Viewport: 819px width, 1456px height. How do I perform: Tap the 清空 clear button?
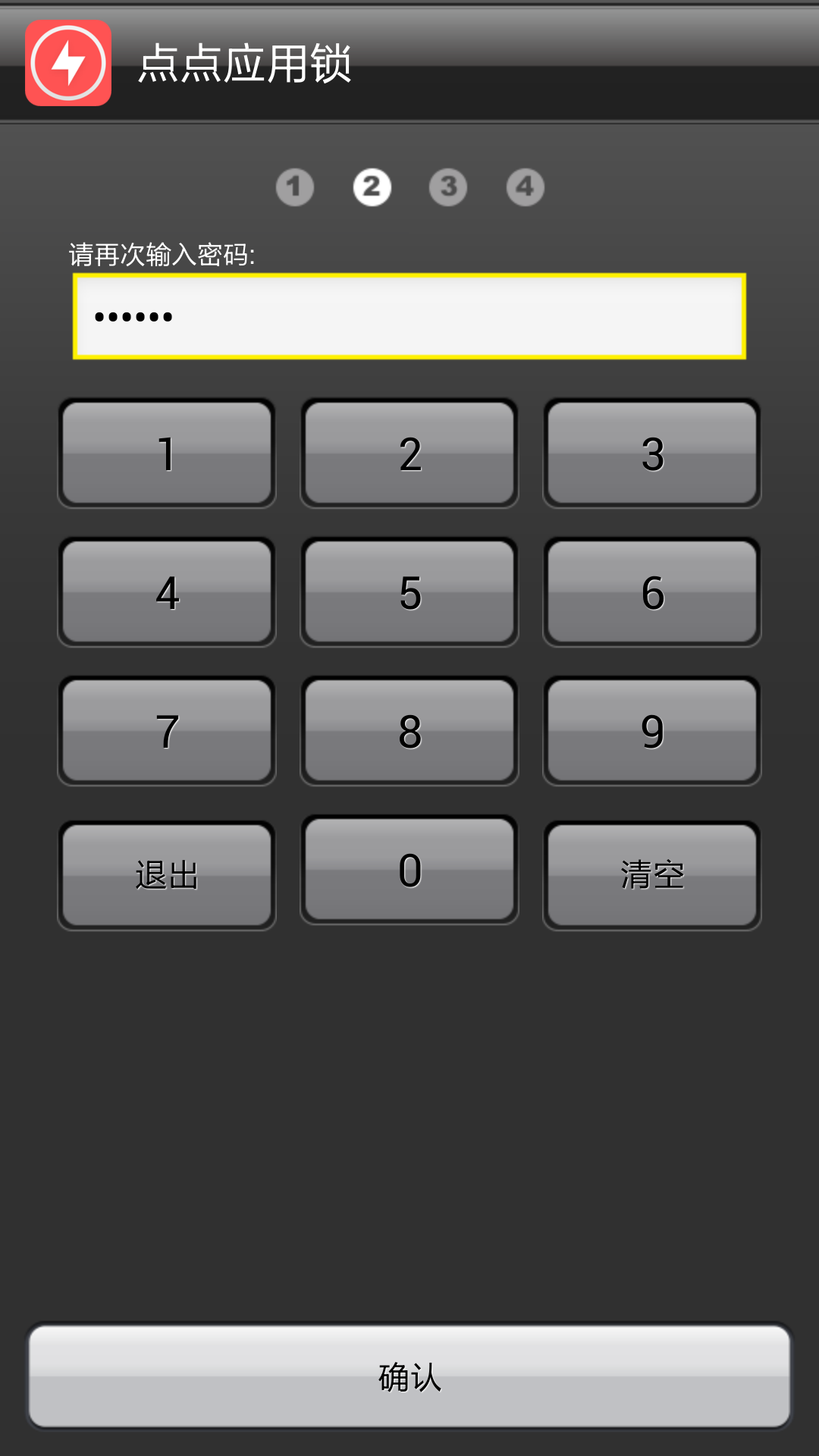(x=651, y=874)
